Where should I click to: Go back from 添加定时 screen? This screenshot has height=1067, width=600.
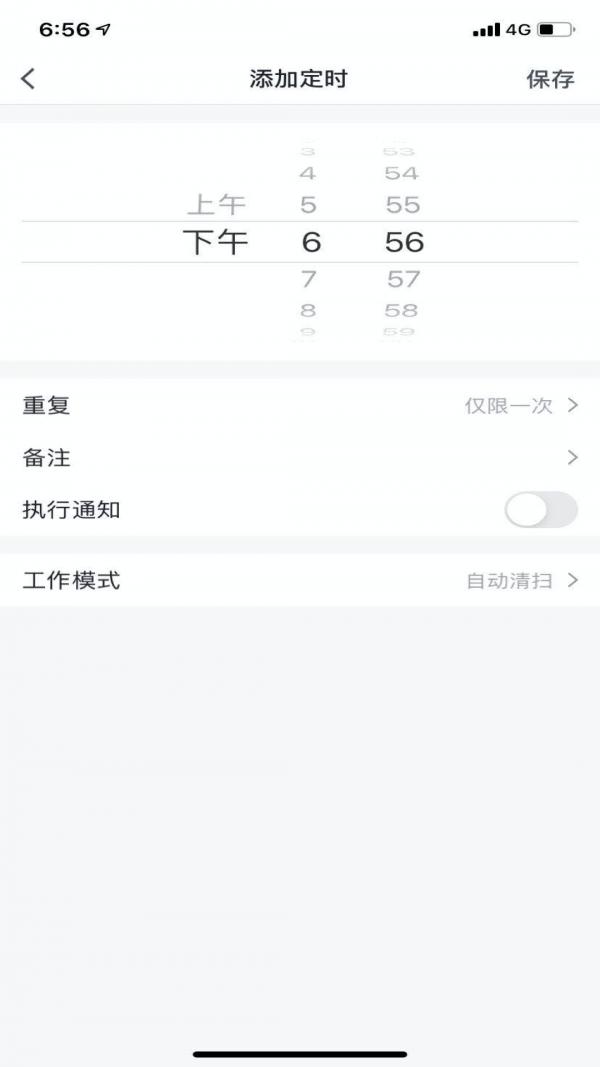(x=28, y=79)
